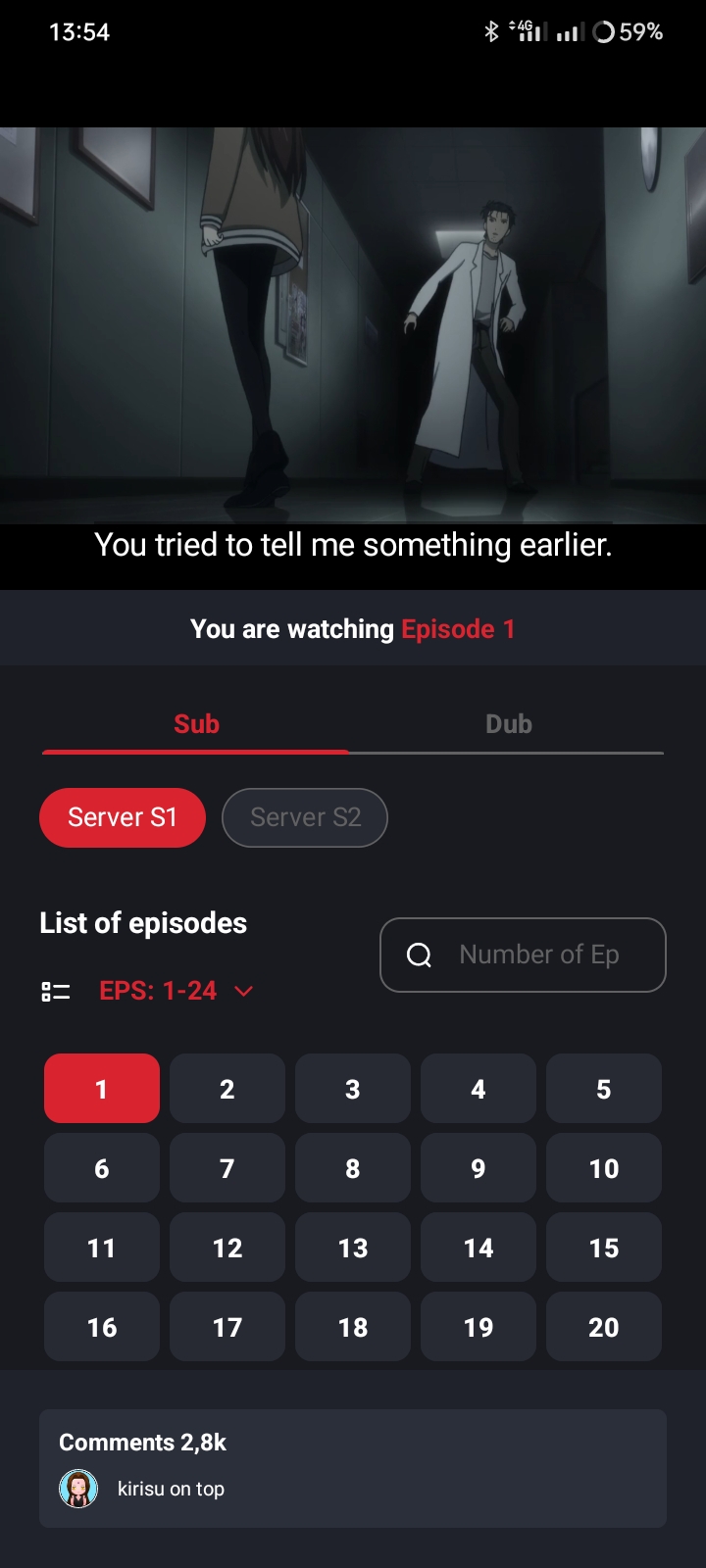Switch to the Dub tab
This screenshot has height=1568, width=706.
tap(508, 724)
